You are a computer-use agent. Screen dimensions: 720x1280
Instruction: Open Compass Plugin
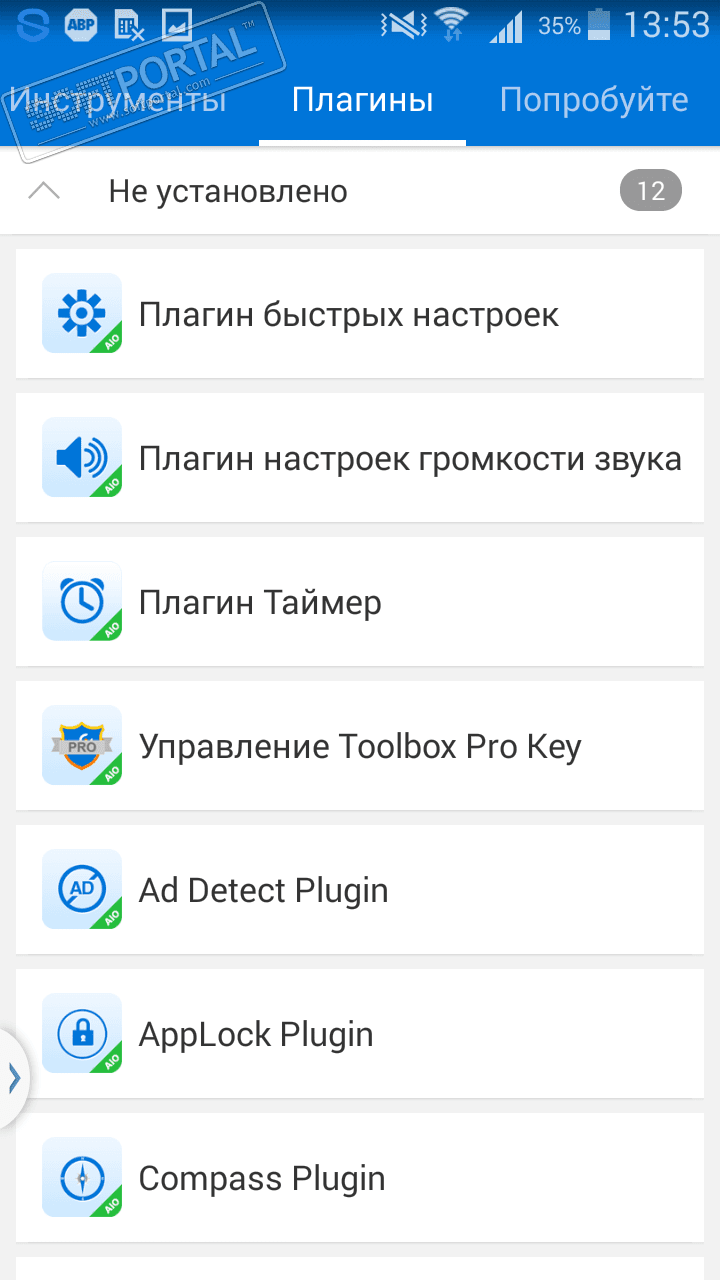(x=360, y=1179)
